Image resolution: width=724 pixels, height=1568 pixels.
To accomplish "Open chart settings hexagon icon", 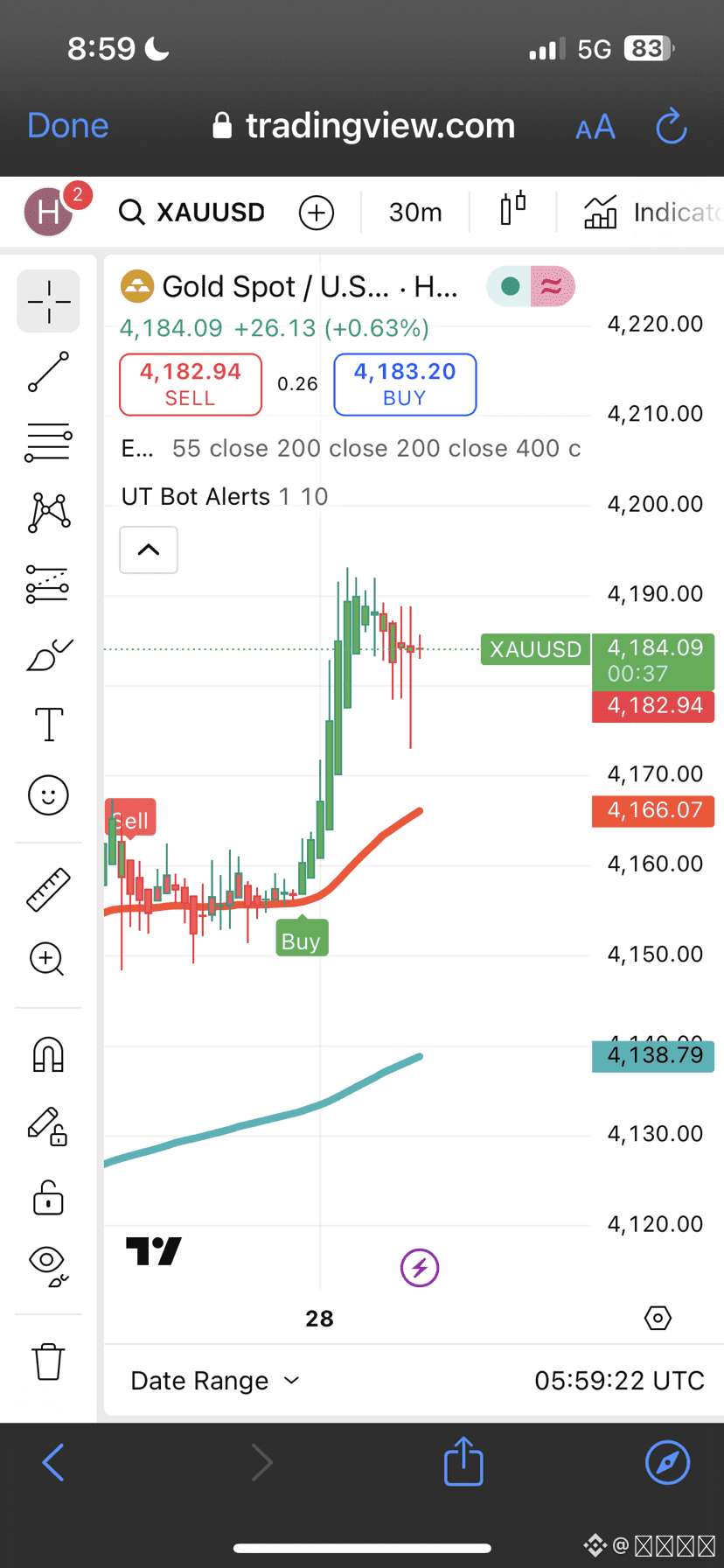I will pos(658,1318).
